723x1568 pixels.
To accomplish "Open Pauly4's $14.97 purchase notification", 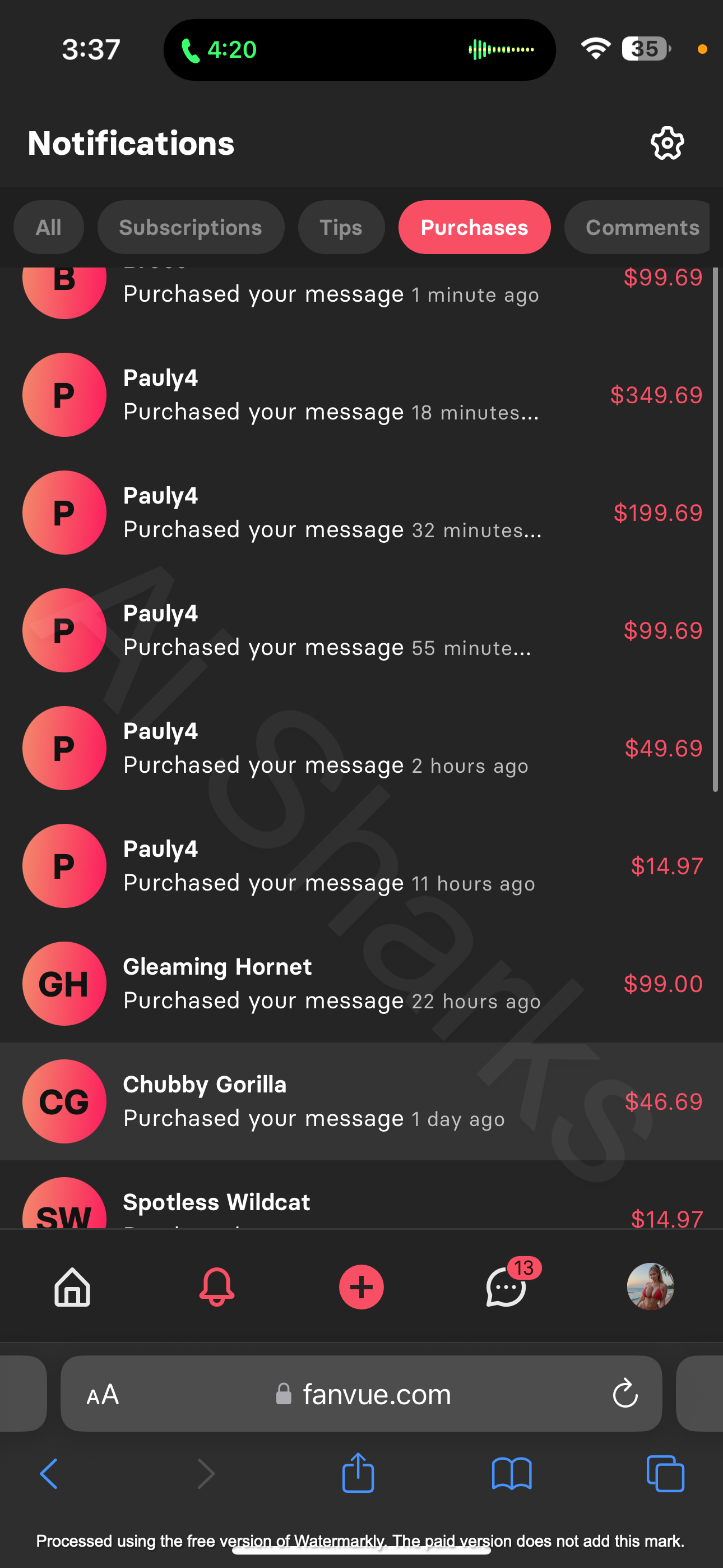I will (x=361, y=865).
